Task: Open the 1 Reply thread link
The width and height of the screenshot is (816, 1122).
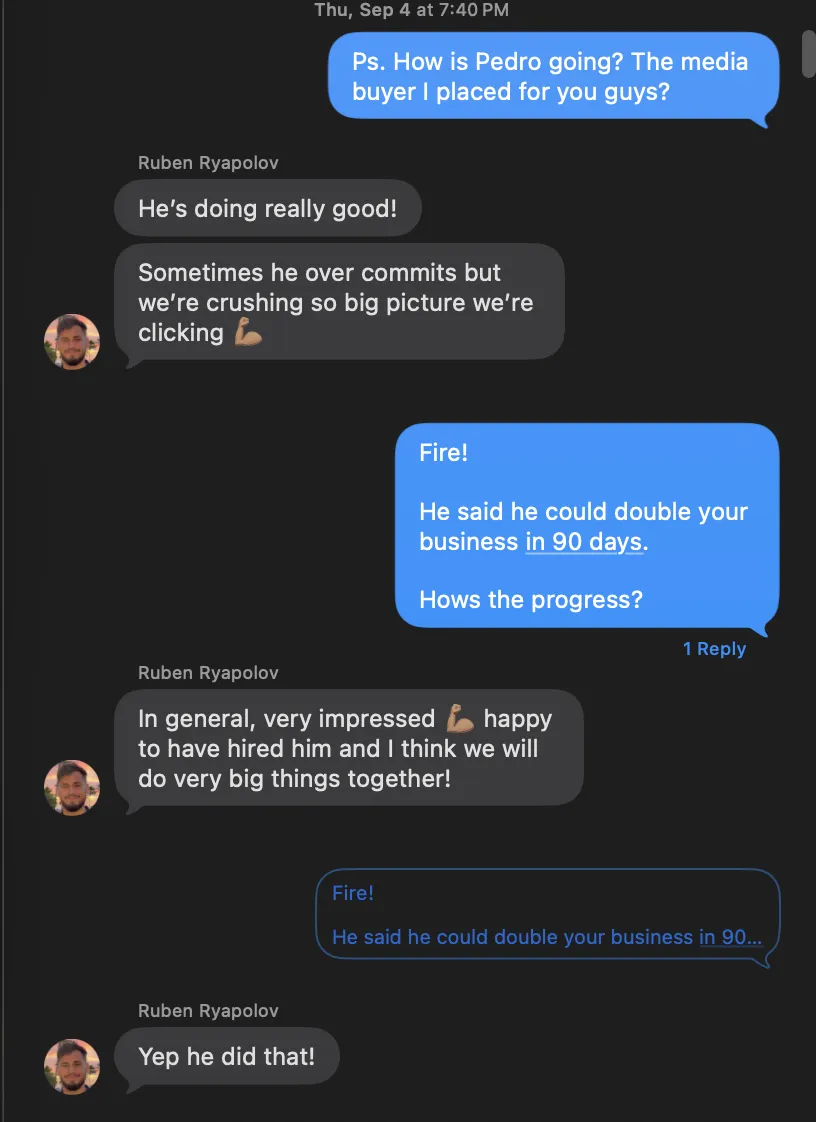Action: pos(714,649)
